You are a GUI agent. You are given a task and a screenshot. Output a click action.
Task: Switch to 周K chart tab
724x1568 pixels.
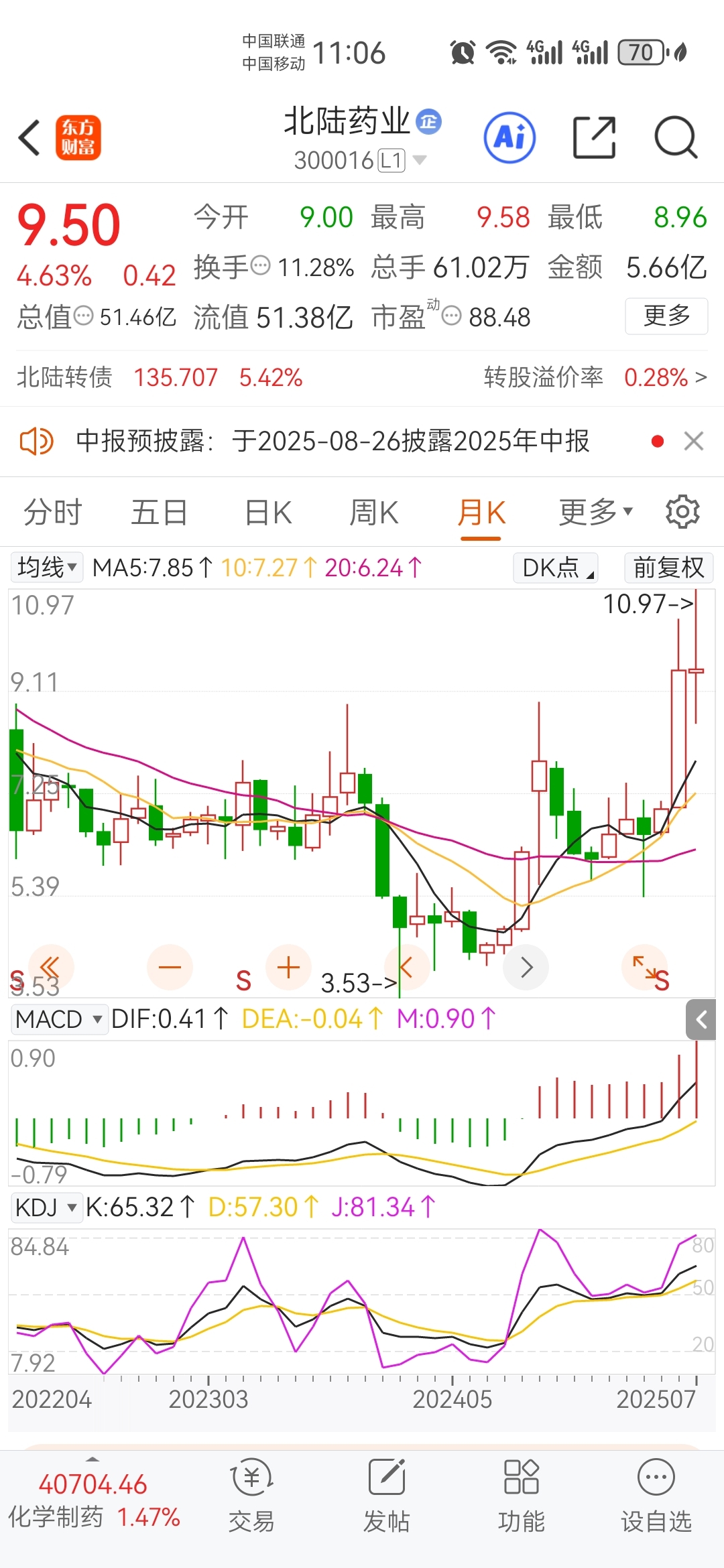tap(374, 513)
